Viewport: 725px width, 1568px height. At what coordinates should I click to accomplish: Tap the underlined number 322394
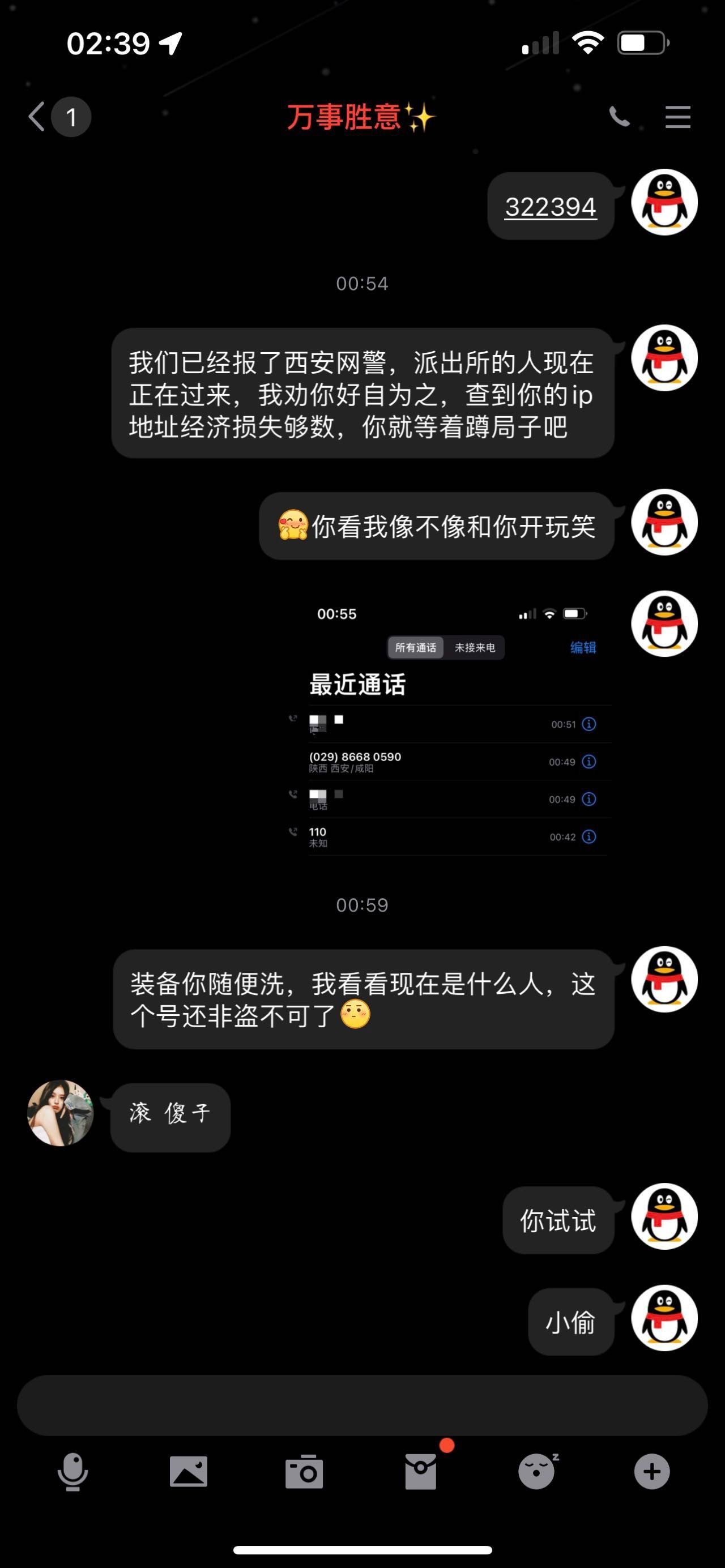(551, 206)
